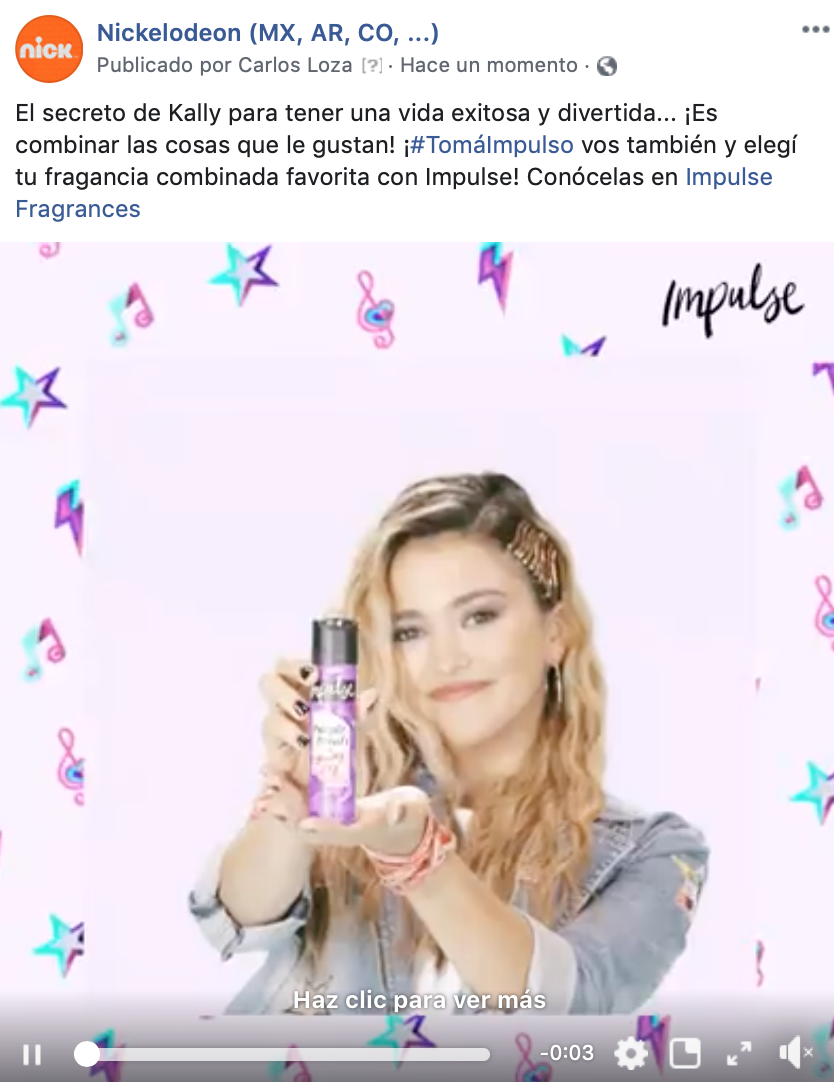Tap the public audience globe icon
Viewport: 834px width, 1082px height.
(x=606, y=66)
